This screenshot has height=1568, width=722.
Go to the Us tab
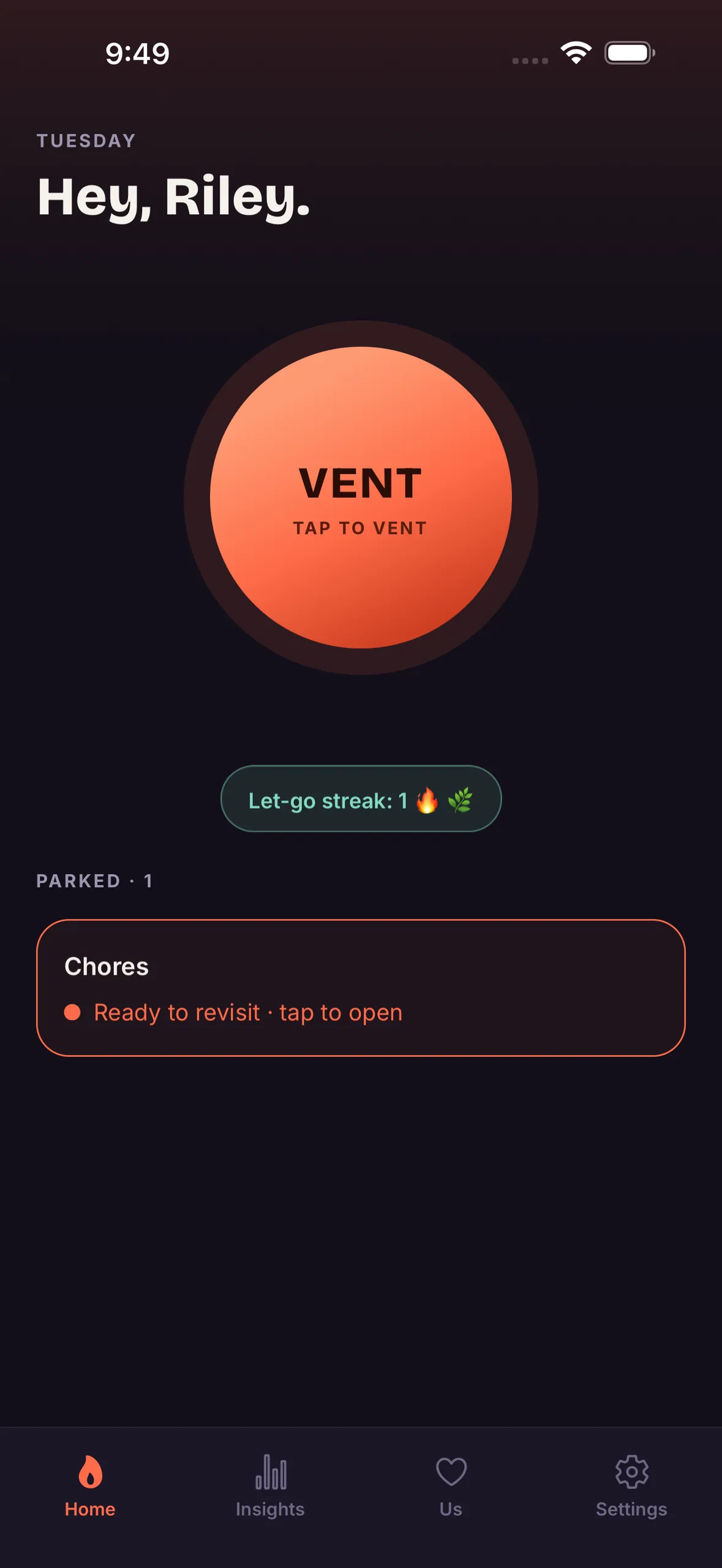click(451, 1486)
